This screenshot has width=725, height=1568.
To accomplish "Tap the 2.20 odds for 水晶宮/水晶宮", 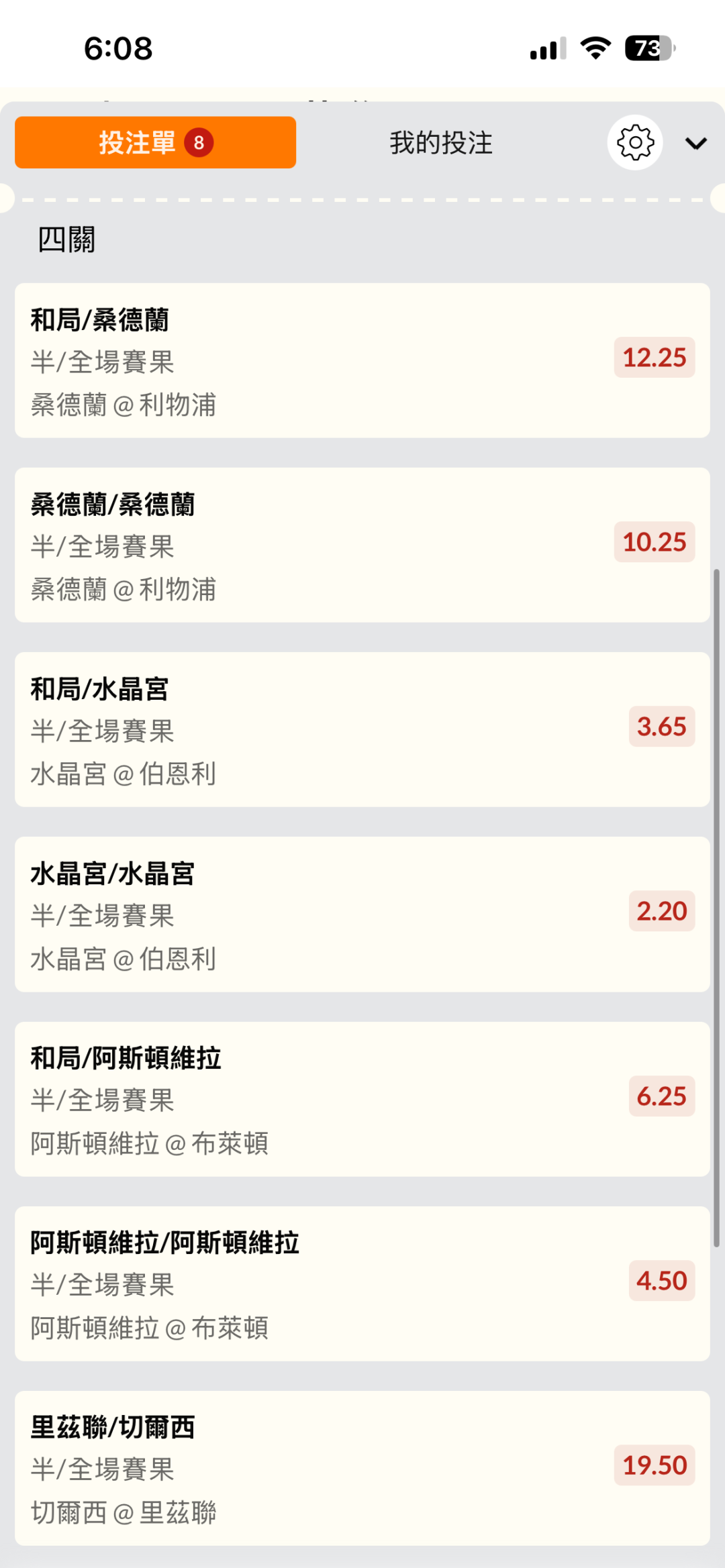I will 661,911.
